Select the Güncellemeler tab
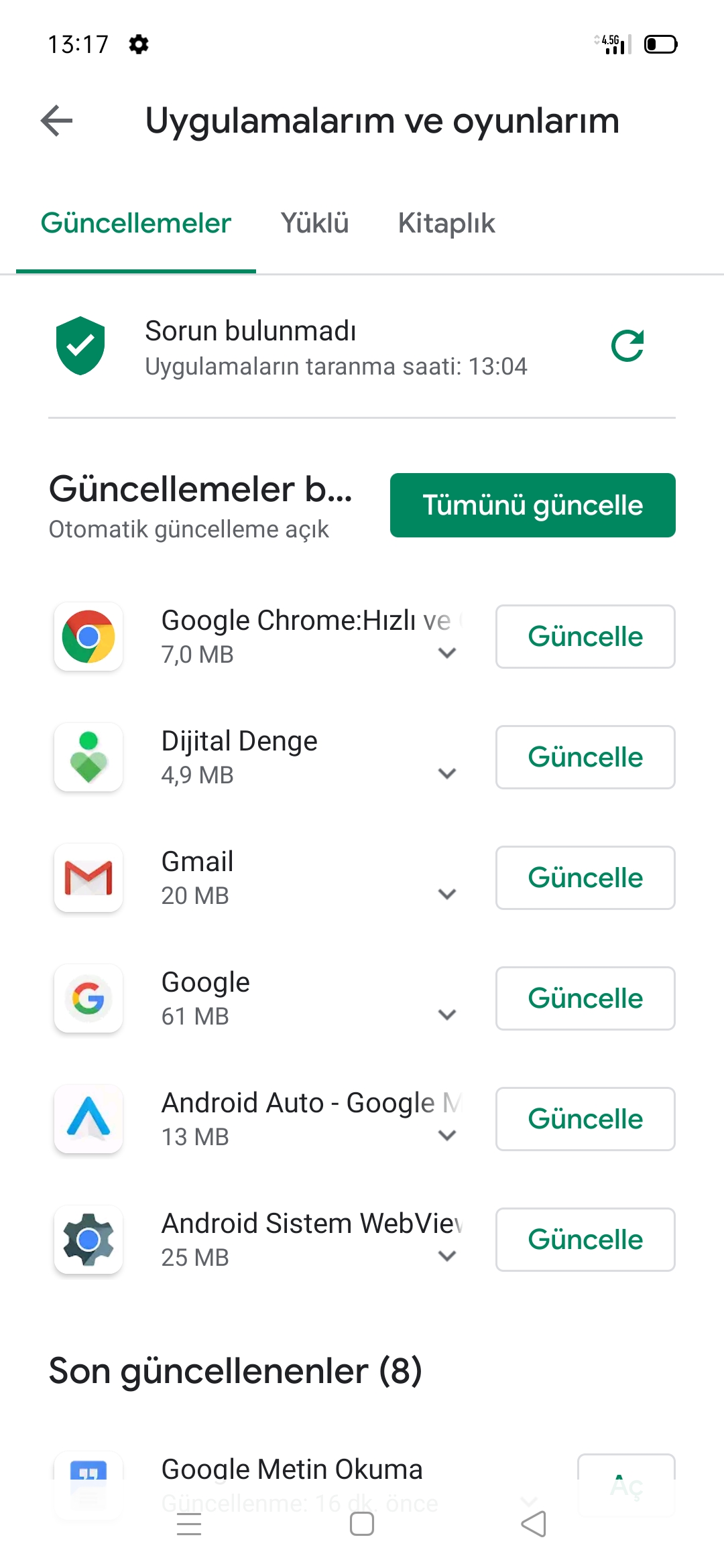The width and height of the screenshot is (724, 1568). [x=136, y=223]
